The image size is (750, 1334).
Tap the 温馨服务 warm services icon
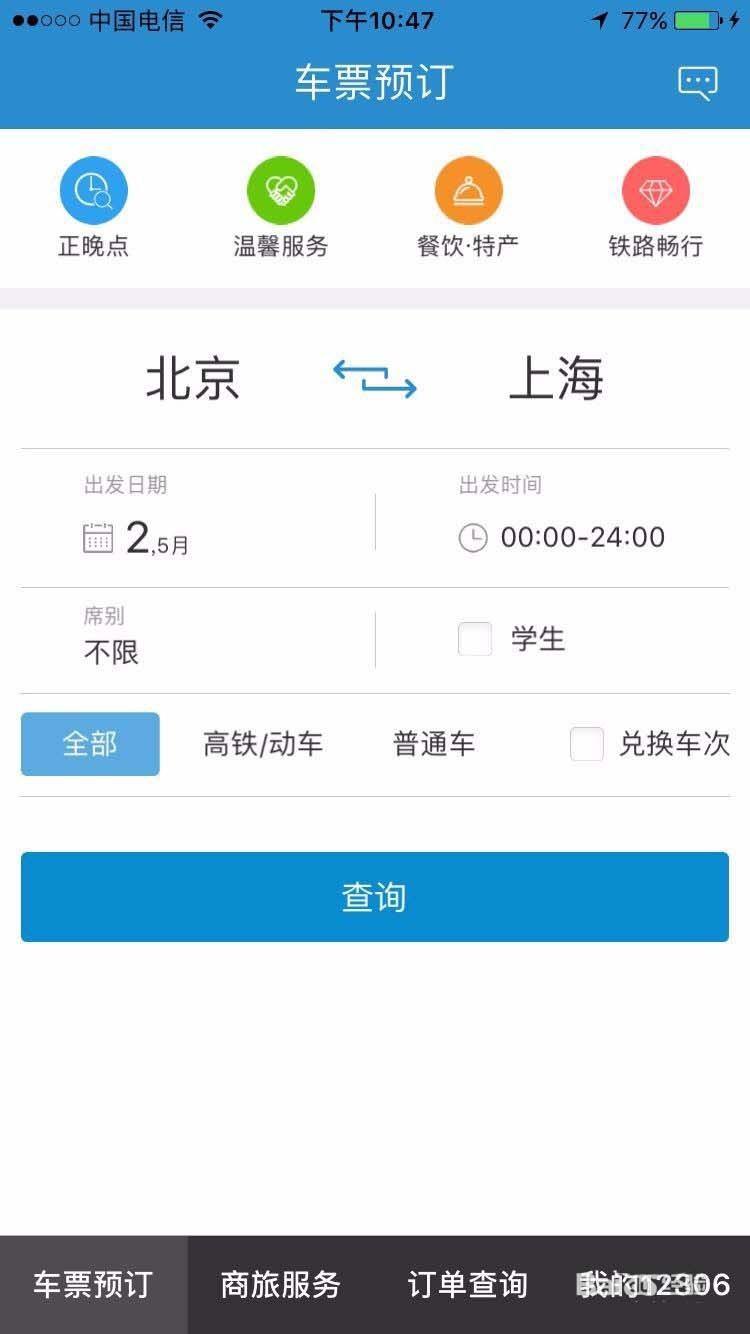[x=281, y=205]
